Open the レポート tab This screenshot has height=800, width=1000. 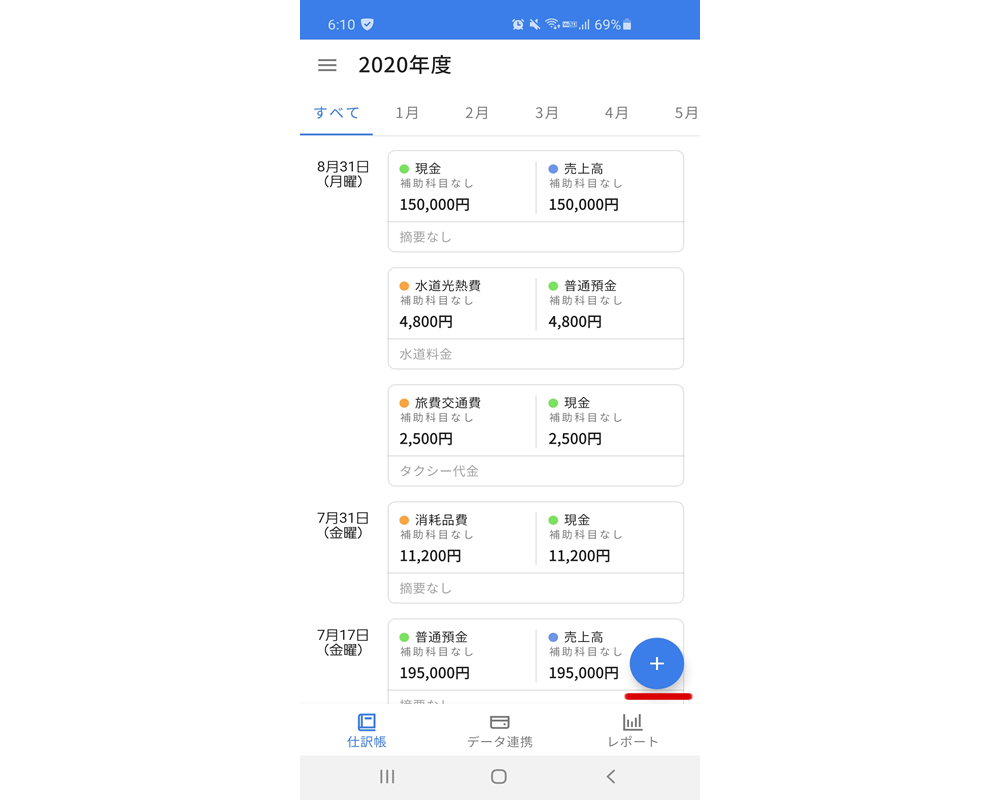tap(633, 731)
